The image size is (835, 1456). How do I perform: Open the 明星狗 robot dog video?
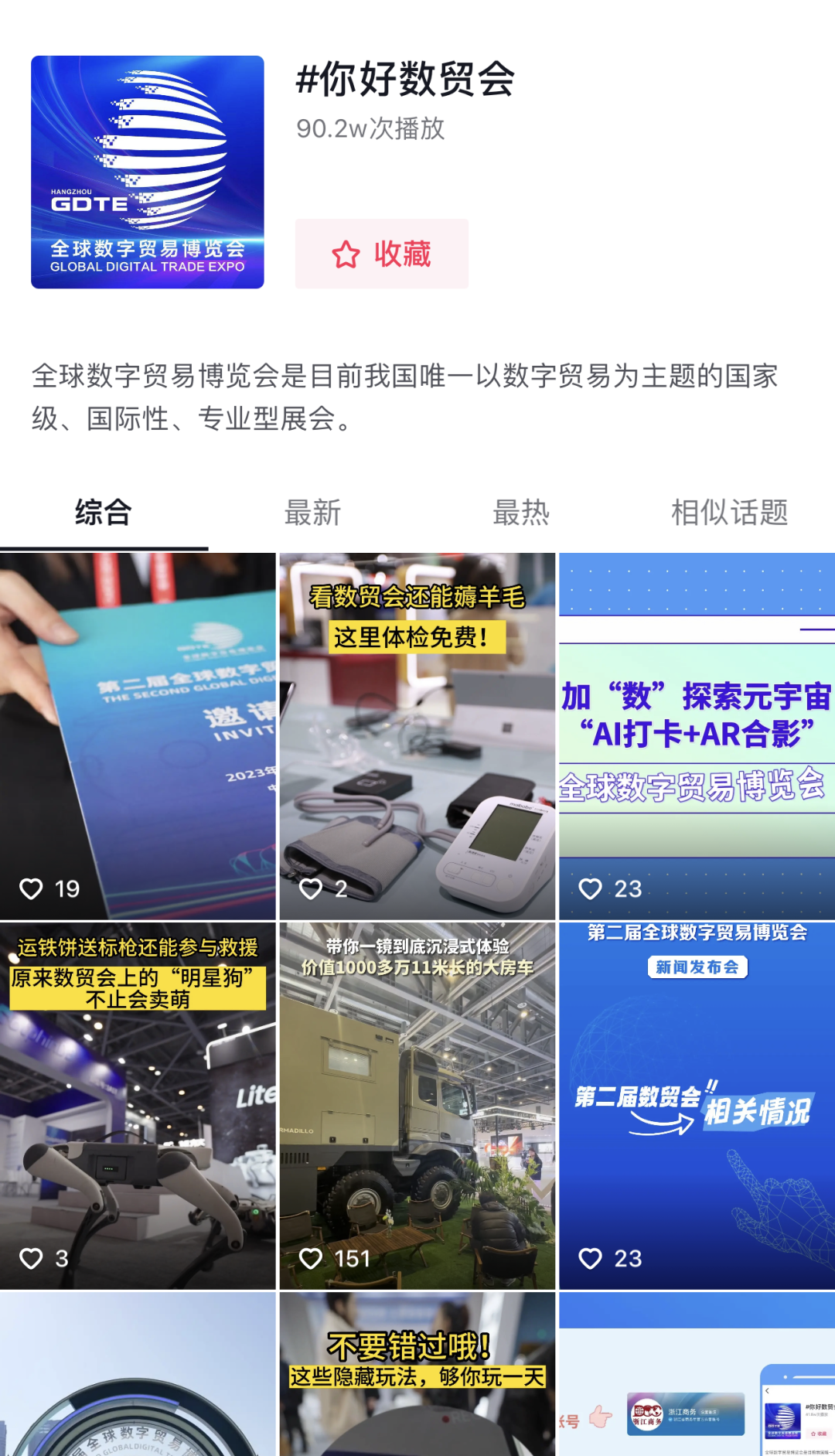138,1106
